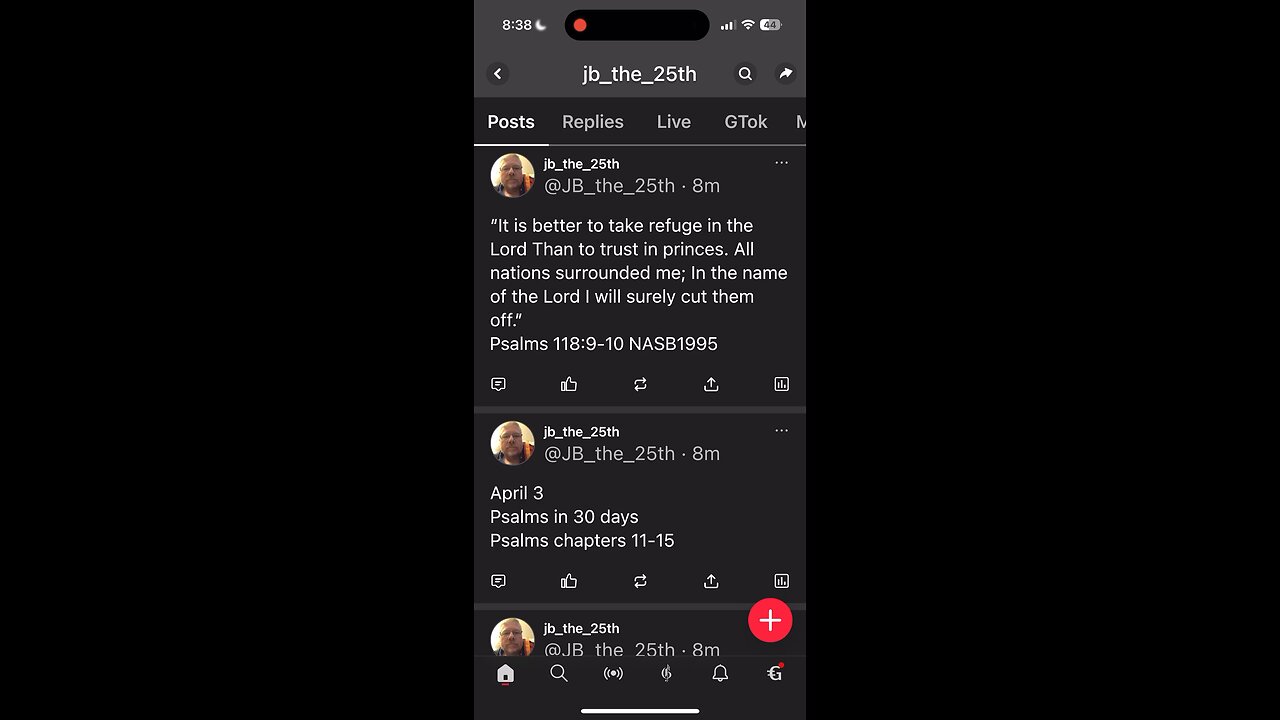Viewport: 1280px width, 720px height.
Task: Open the notifications bell in bottom bar
Action: tap(720, 674)
